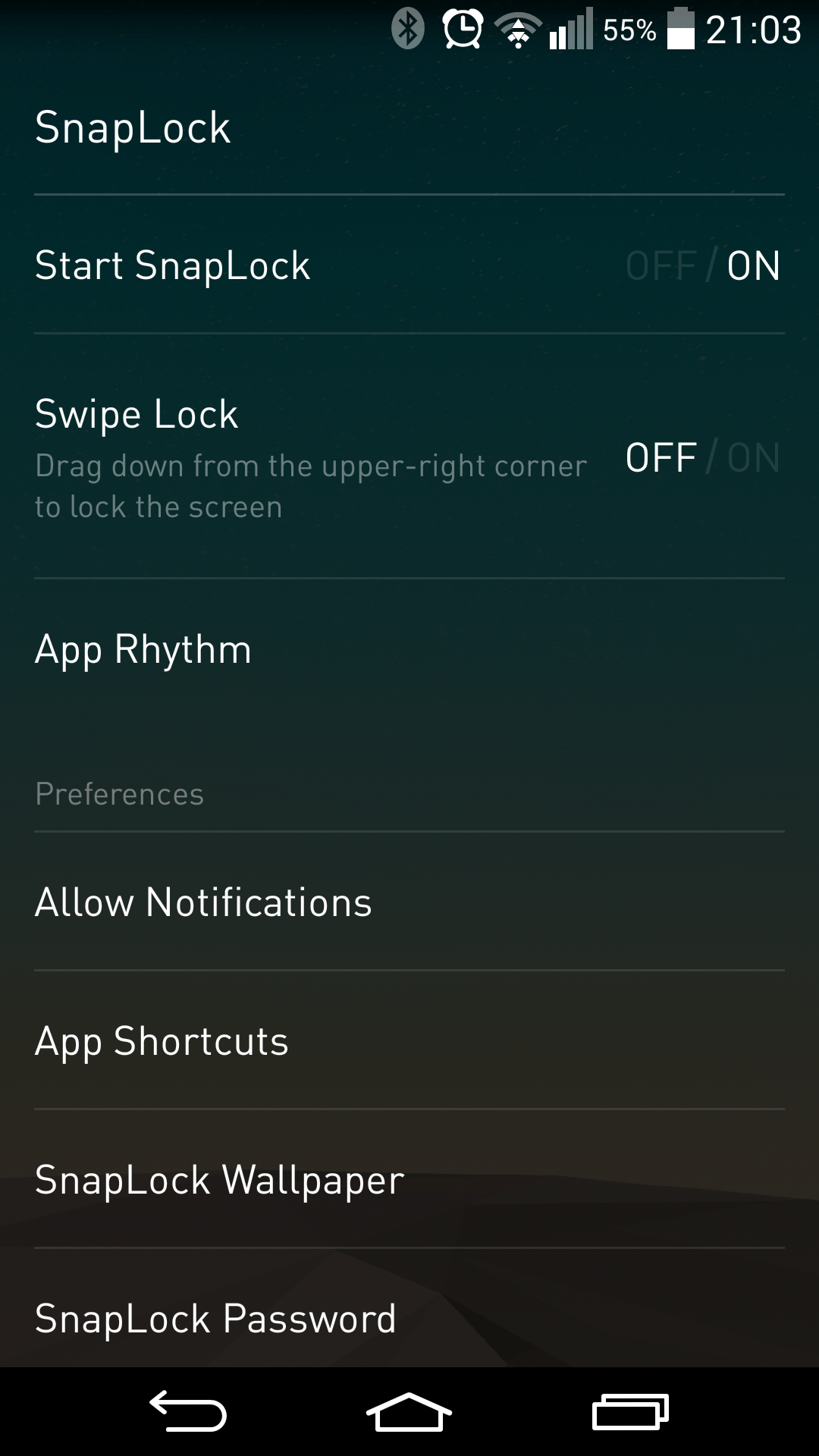
Task: Open App Rhythm
Action: 409,650
